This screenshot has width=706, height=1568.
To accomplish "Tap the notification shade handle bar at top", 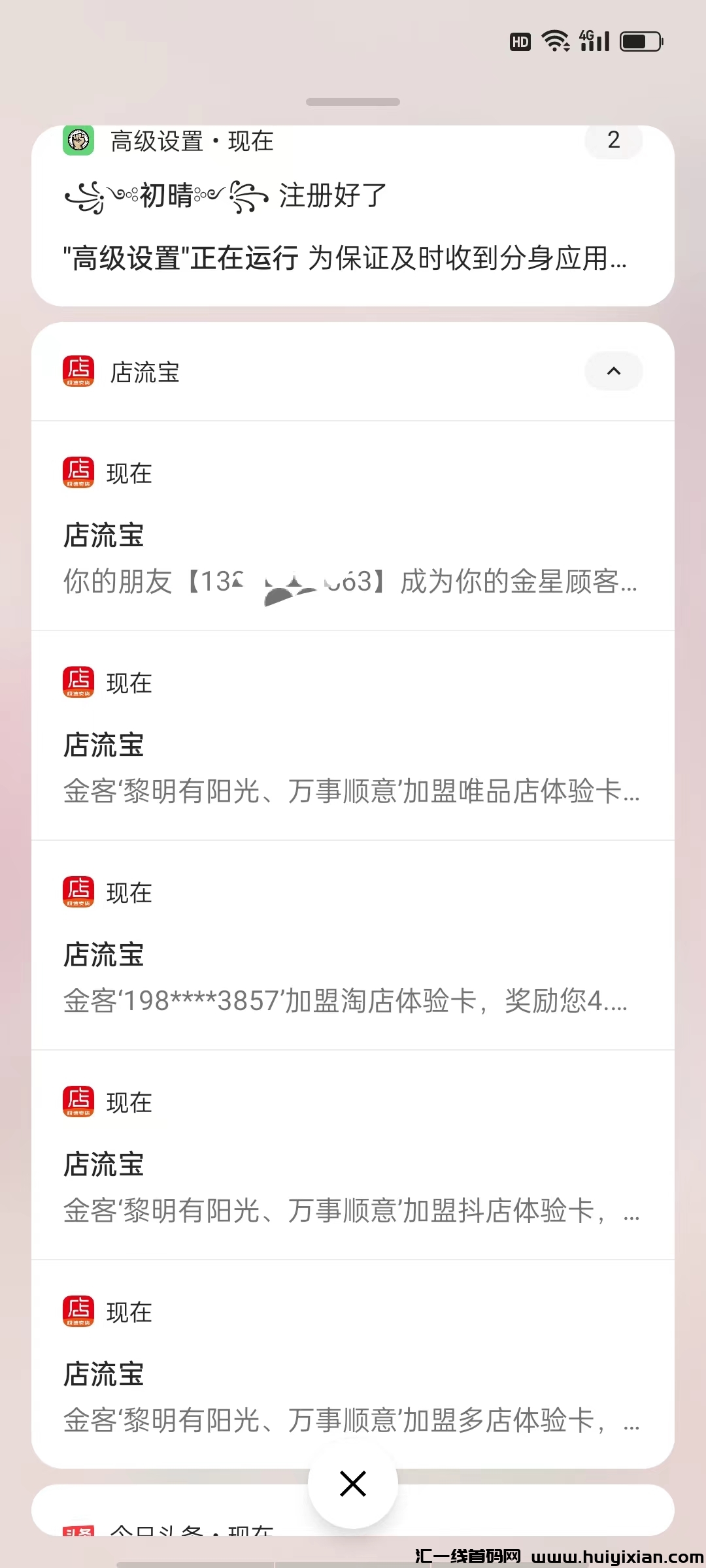I will [353, 102].
